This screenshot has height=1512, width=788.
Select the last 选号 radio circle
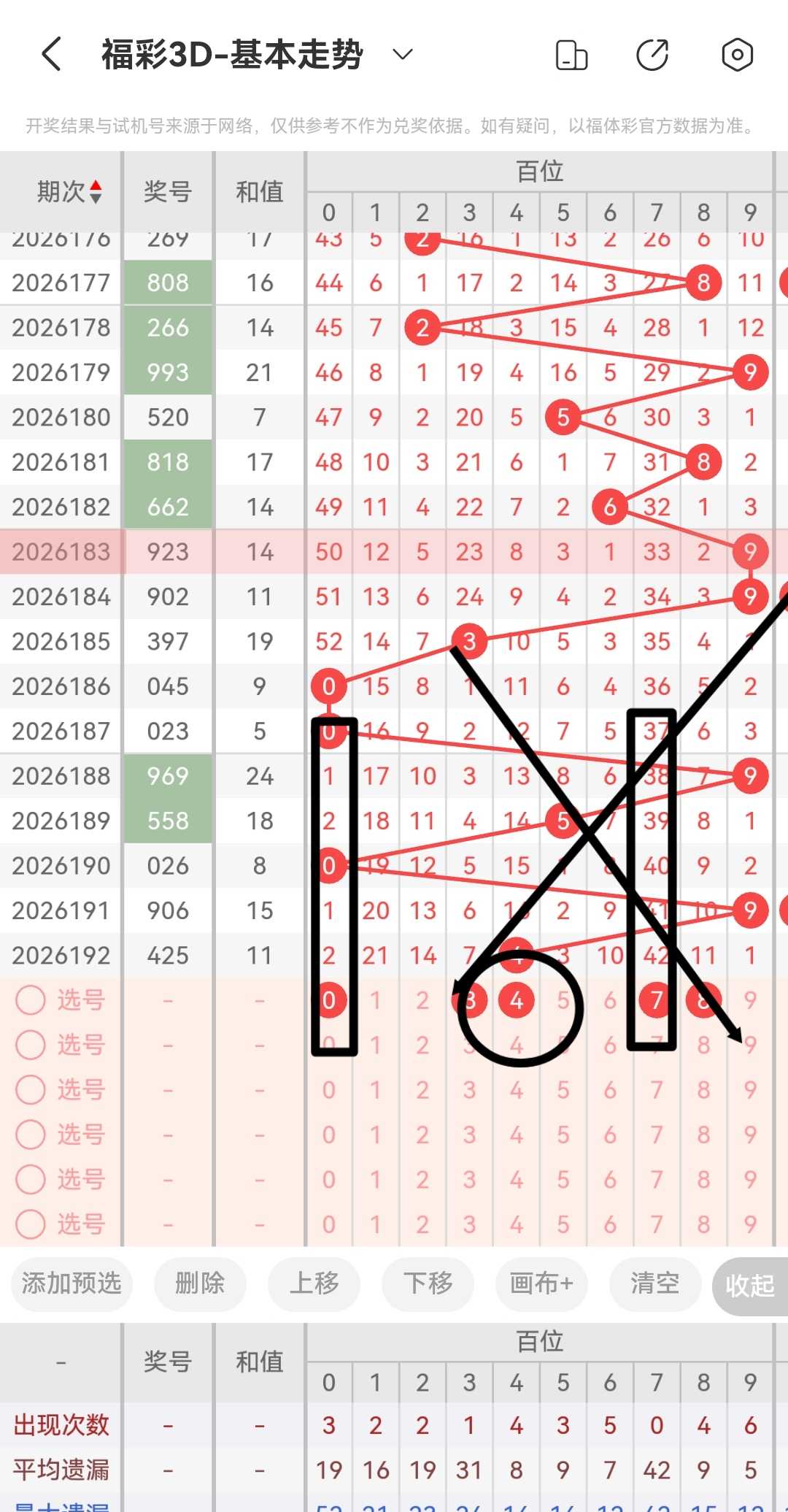[x=31, y=1224]
